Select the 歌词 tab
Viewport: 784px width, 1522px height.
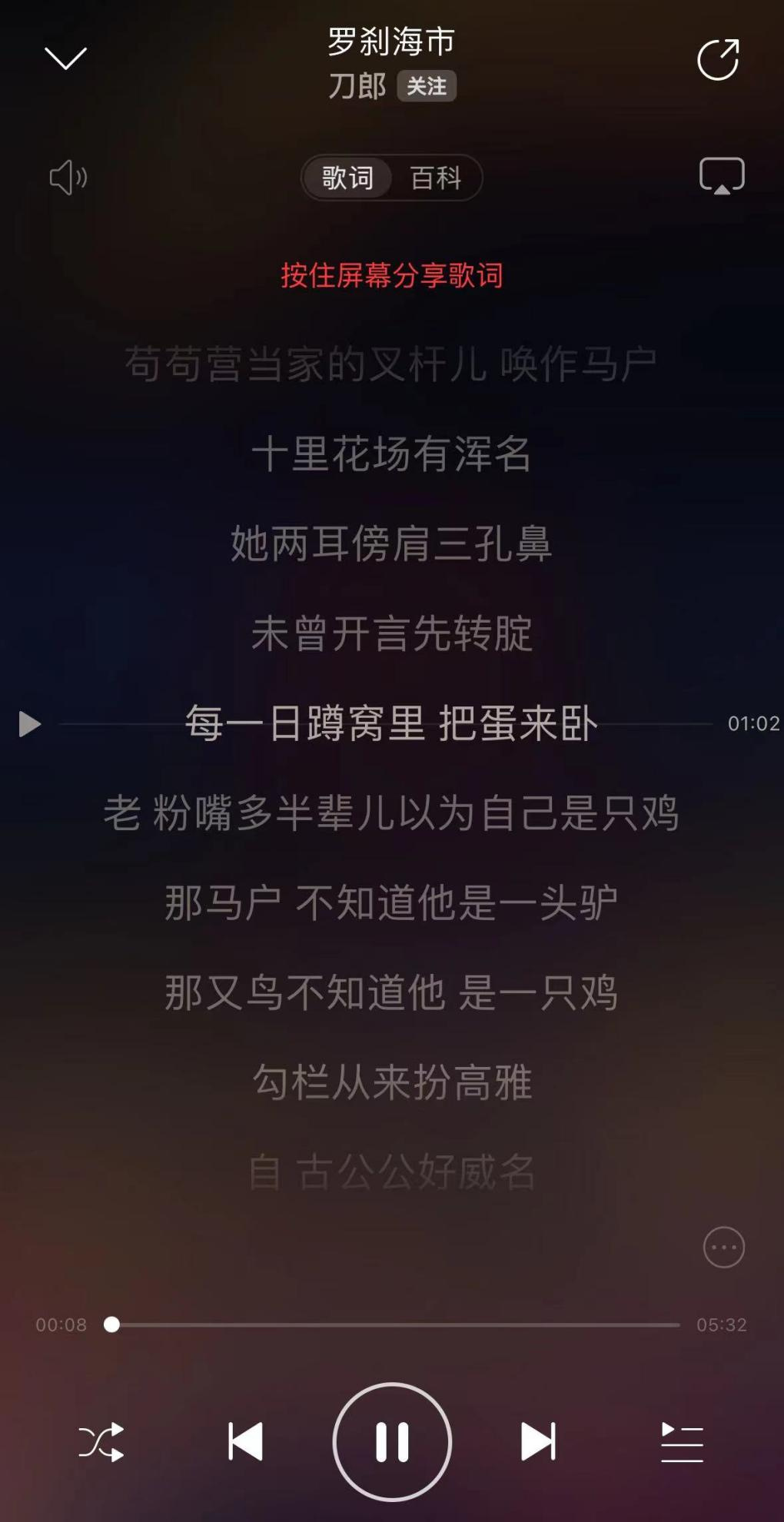(x=347, y=178)
